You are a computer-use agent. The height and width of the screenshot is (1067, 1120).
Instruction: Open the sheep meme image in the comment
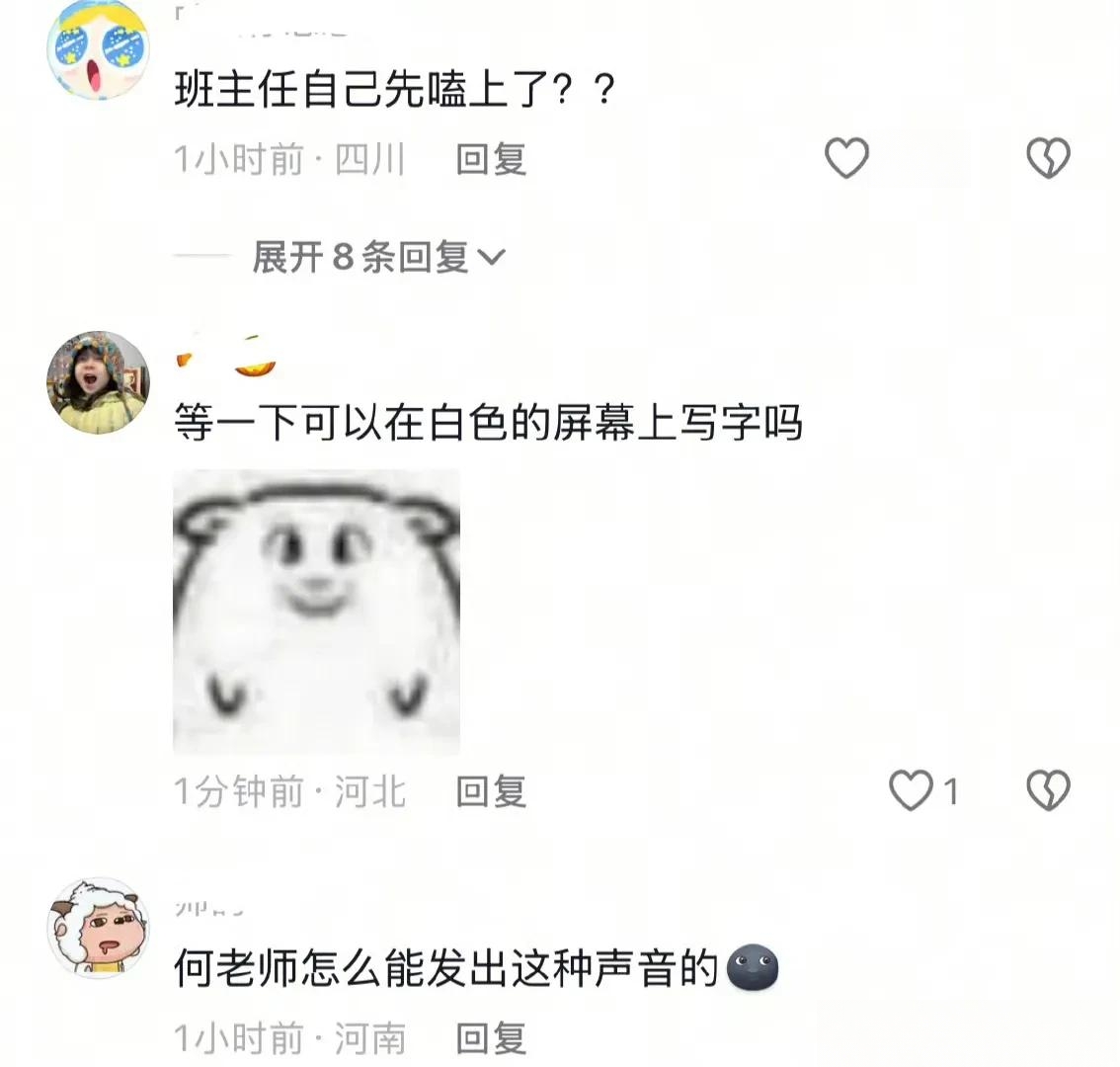pos(316,612)
